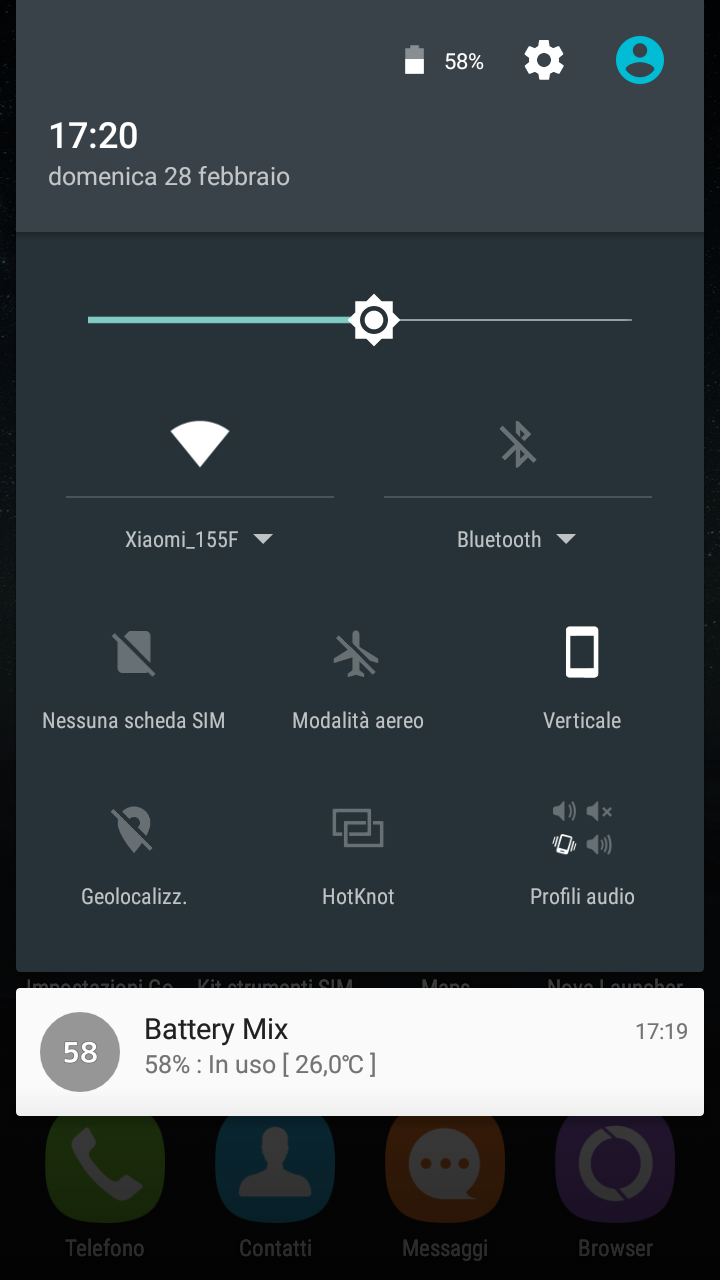
Task: Expand the Bluetooth dropdown
Action: tap(516, 539)
